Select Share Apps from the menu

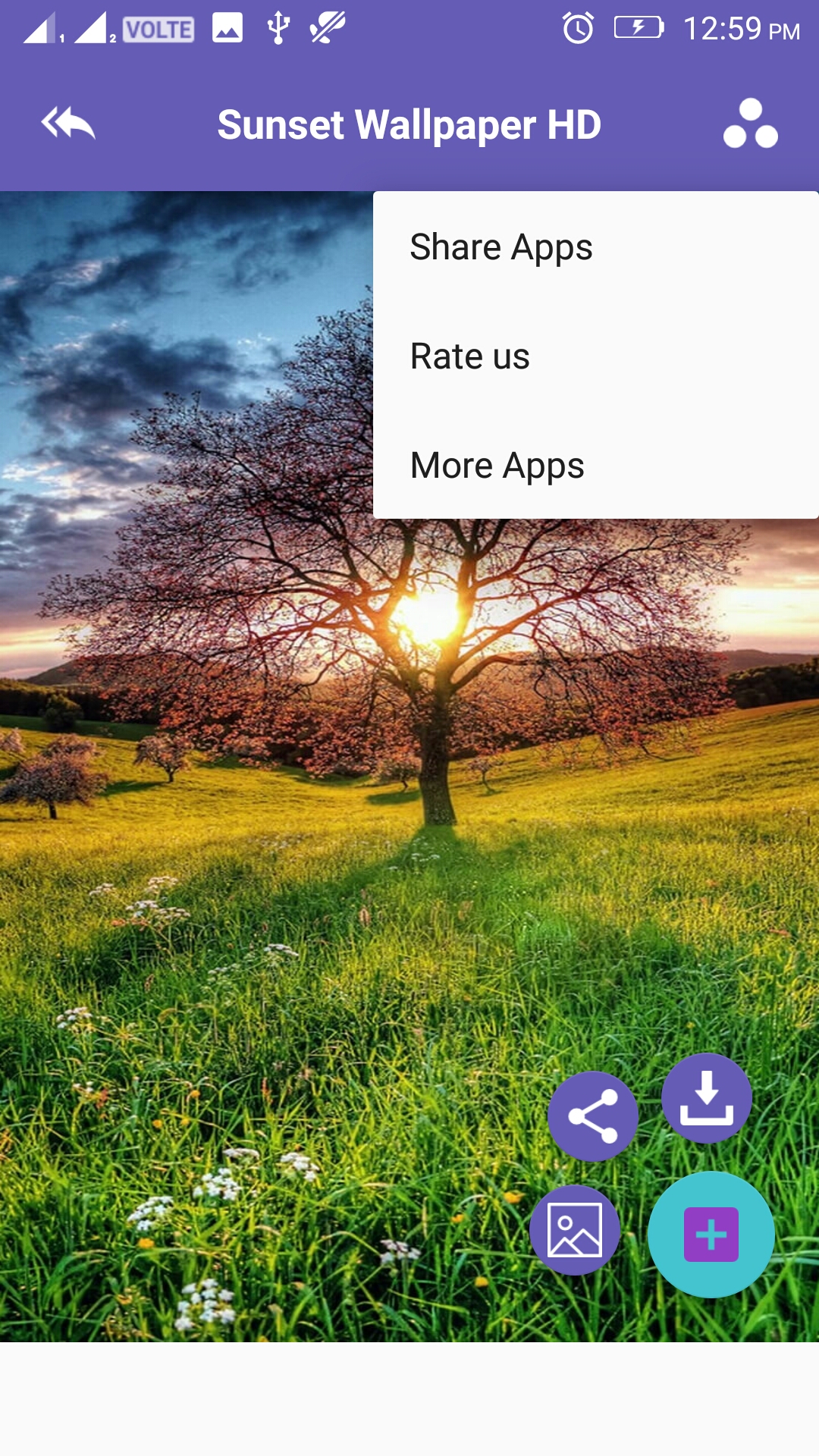click(500, 246)
